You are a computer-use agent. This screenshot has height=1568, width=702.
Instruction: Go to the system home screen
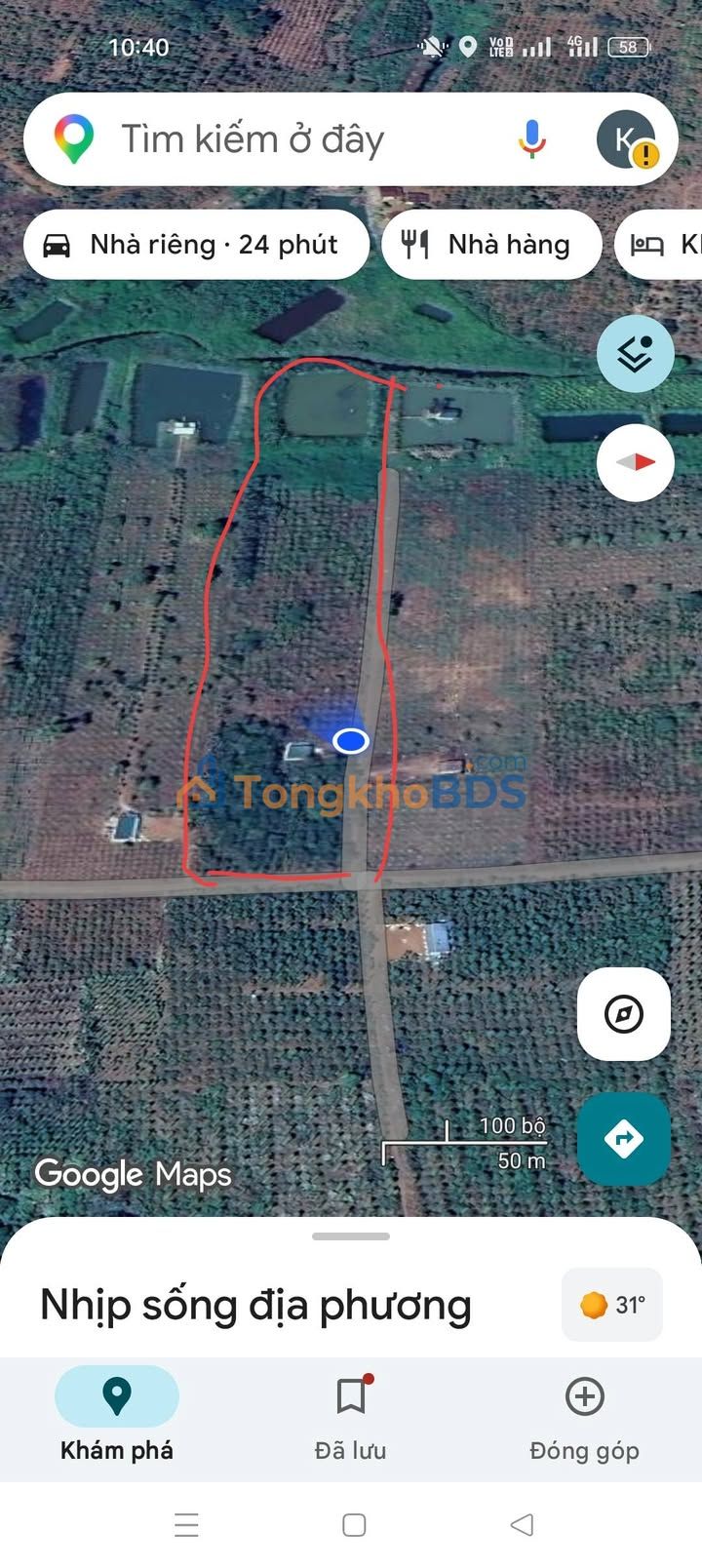(354, 1524)
